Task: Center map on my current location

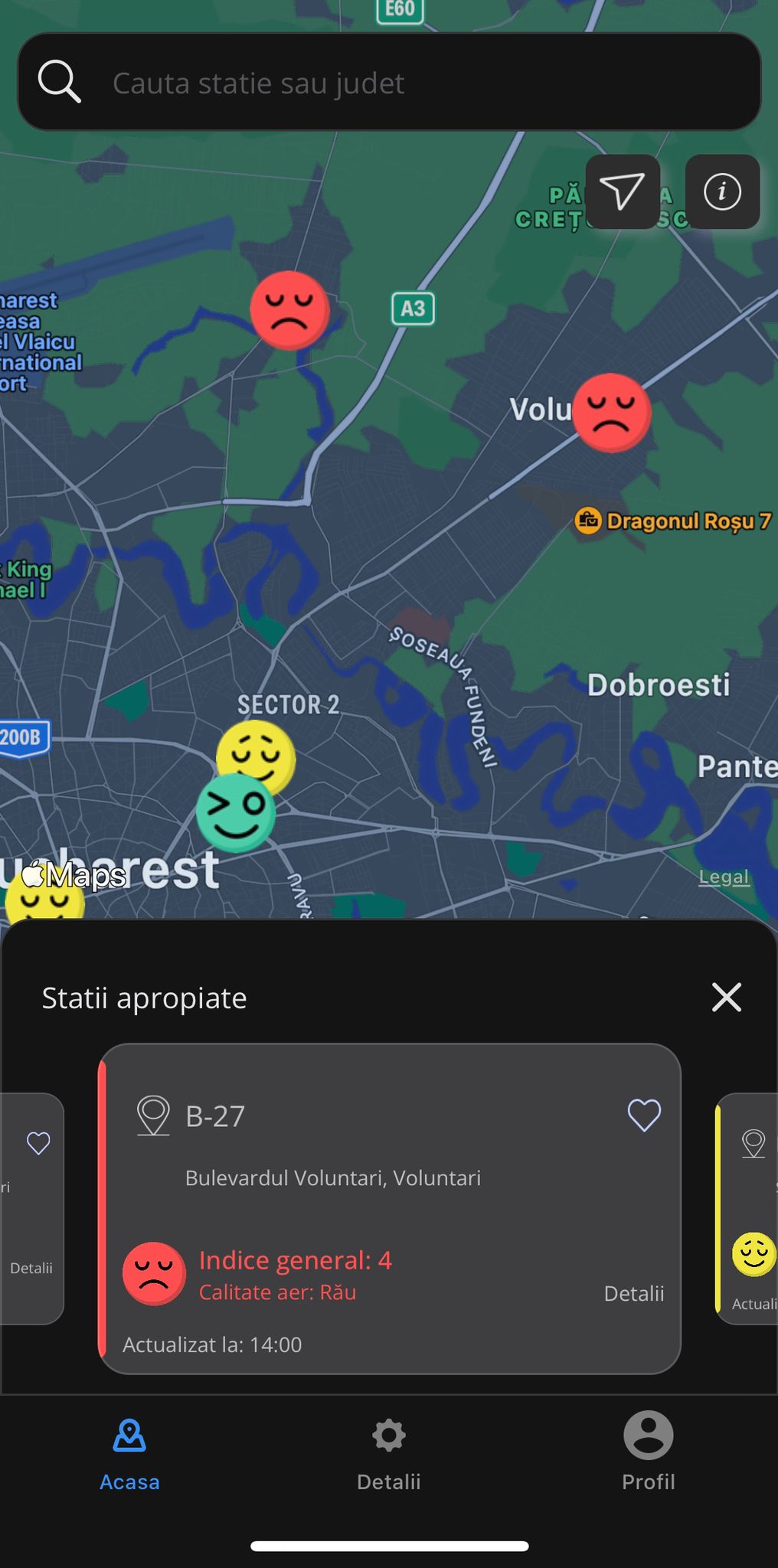Action: [x=623, y=191]
